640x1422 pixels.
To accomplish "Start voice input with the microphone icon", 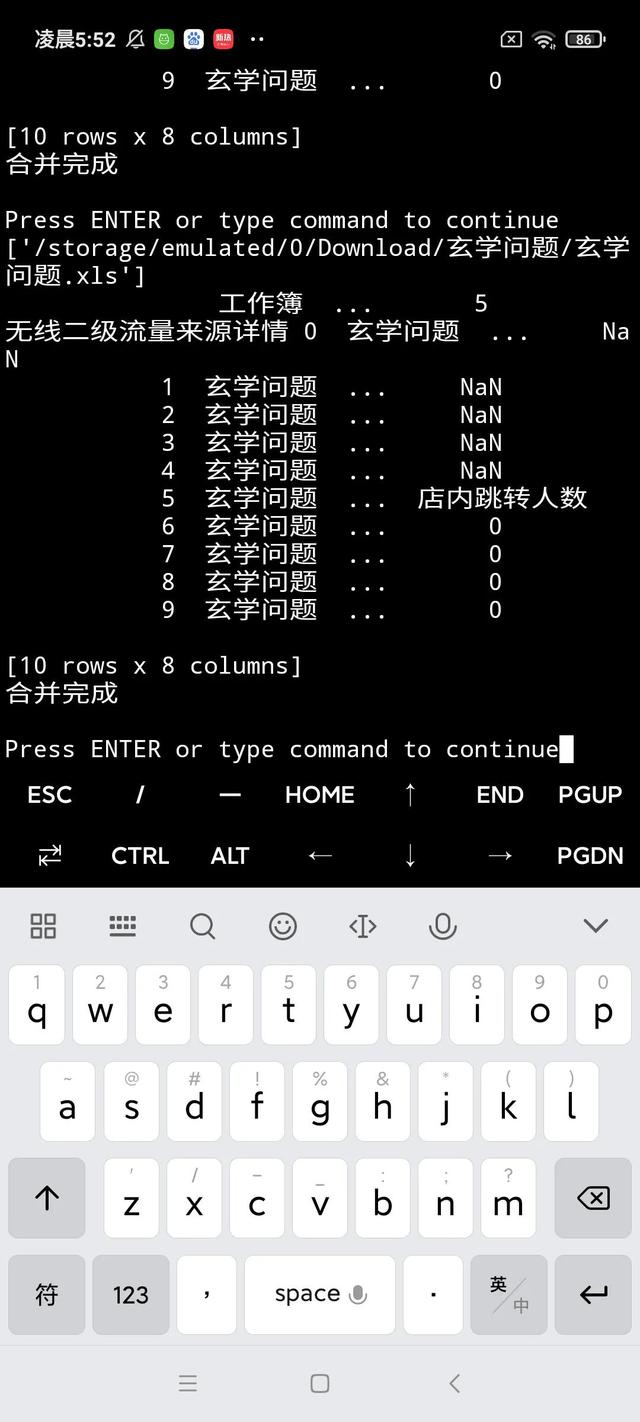I will tap(442, 926).
